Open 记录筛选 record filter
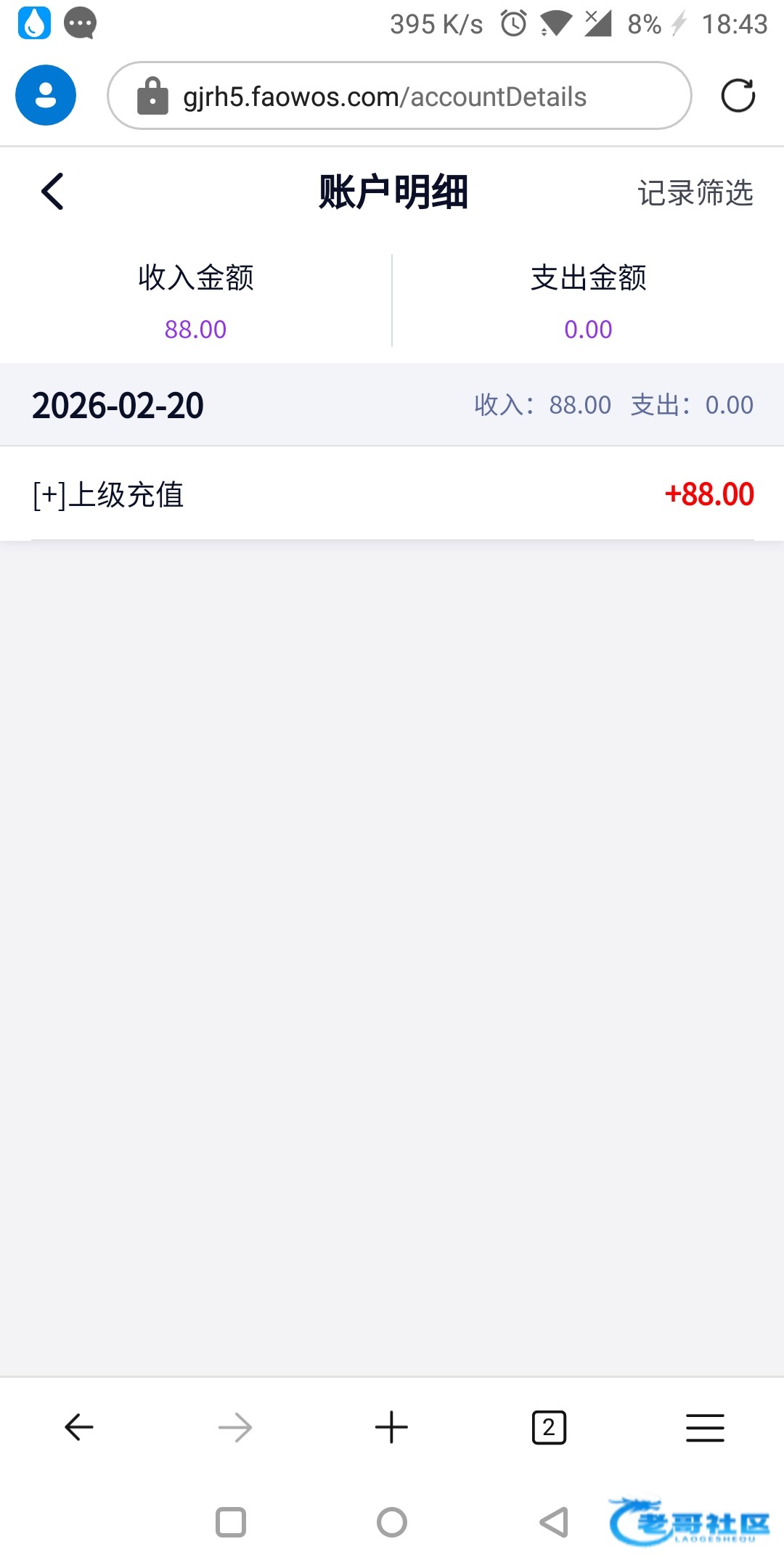The width and height of the screenshot is (784, 1568). [695, 193]
